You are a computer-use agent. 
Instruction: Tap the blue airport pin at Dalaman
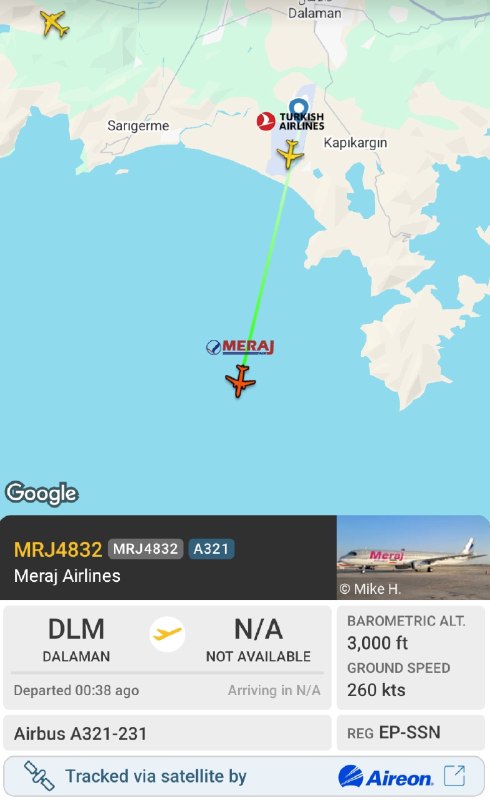298,109
